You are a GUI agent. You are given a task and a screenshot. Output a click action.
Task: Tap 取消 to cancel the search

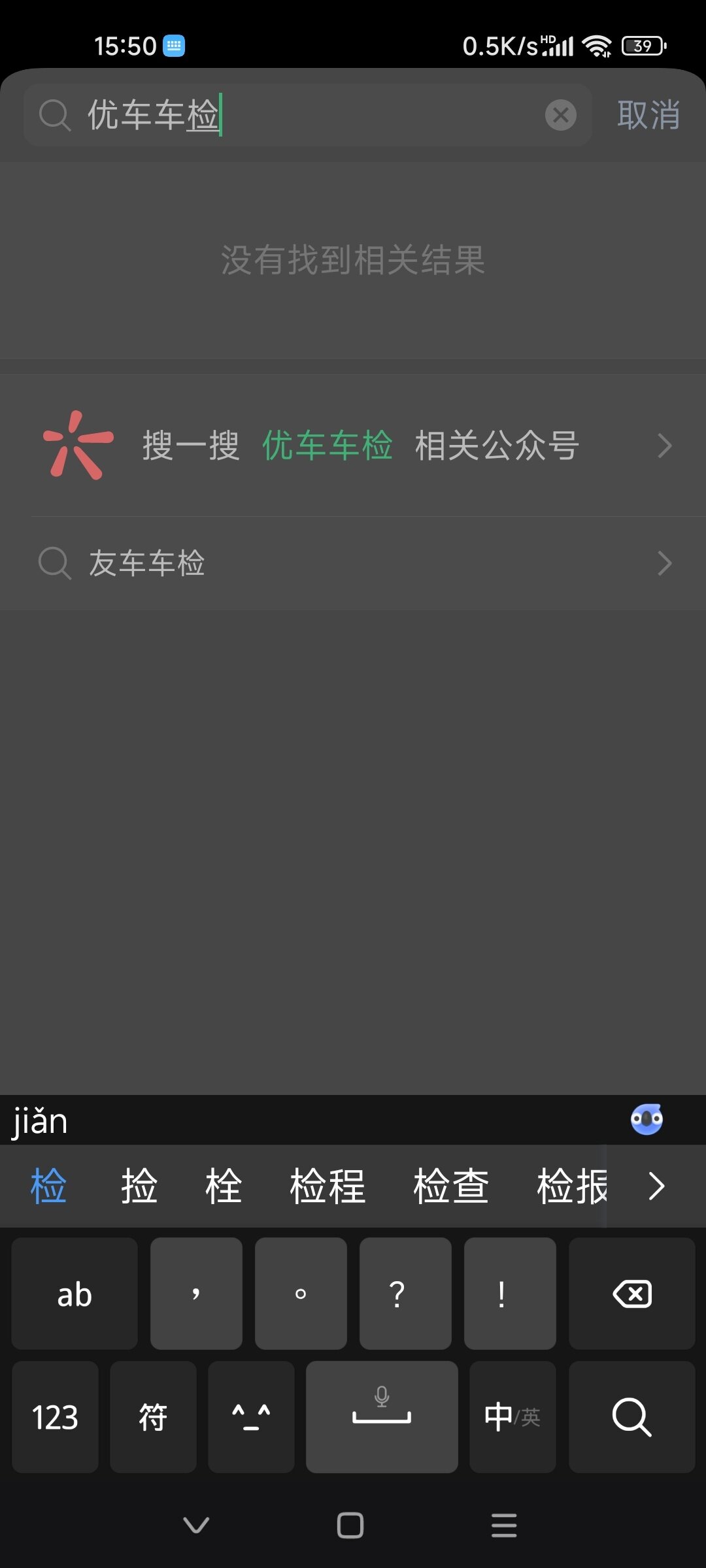pyautogui.click(x=648, y=116)
